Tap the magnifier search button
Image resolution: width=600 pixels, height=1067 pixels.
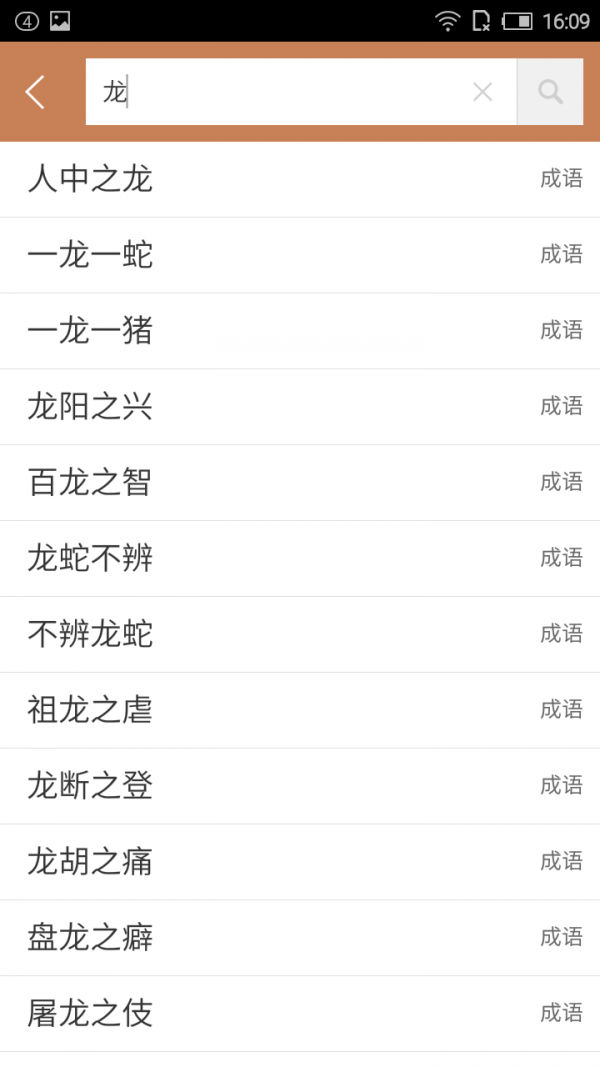click(x=550, y=92)
